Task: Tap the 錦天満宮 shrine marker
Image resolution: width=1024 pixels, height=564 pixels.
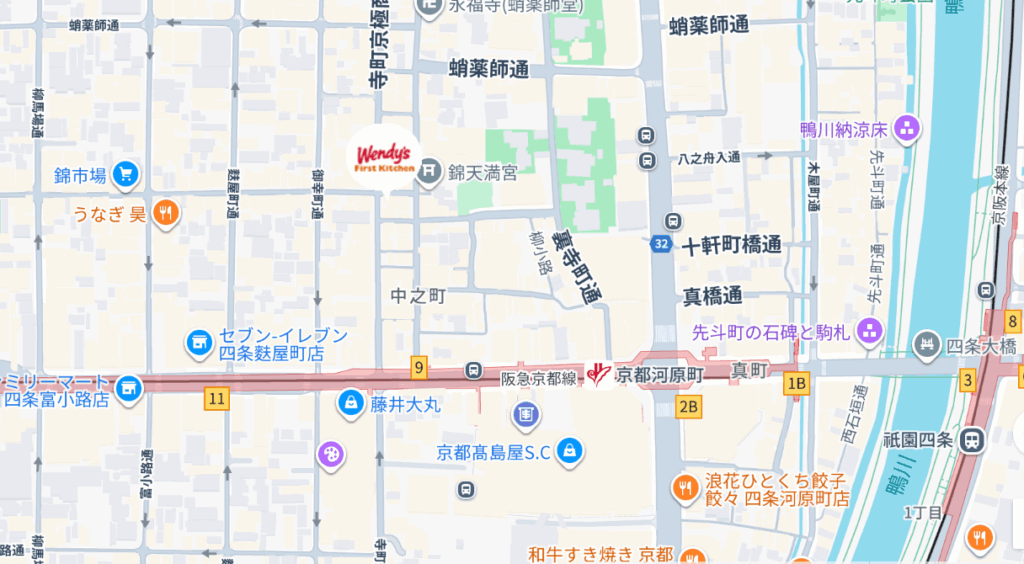Action: click(431, 173)
